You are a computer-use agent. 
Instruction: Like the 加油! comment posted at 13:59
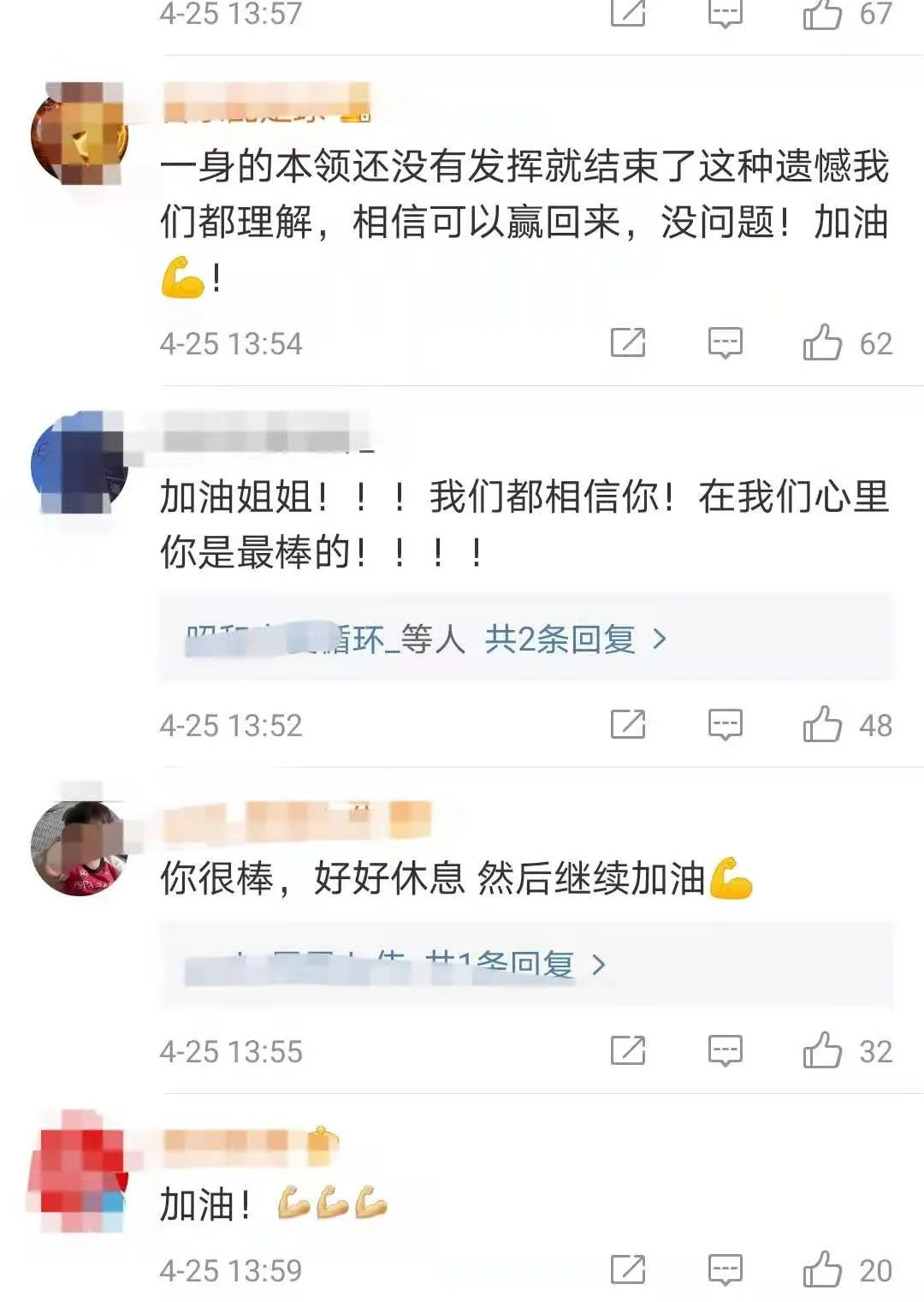click(x=822, y=1270)
